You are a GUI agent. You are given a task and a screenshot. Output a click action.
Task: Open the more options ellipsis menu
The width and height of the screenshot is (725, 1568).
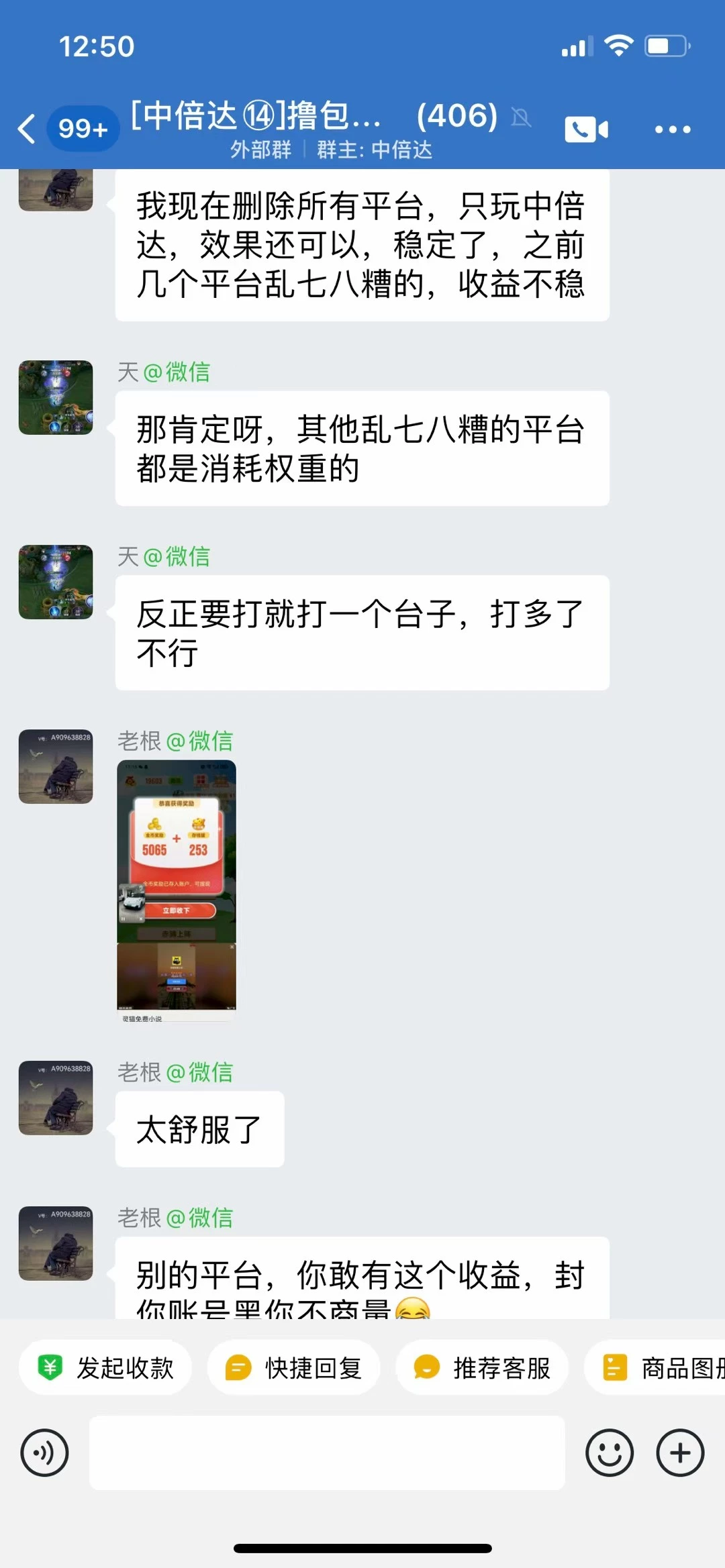[x=672, y=129]
